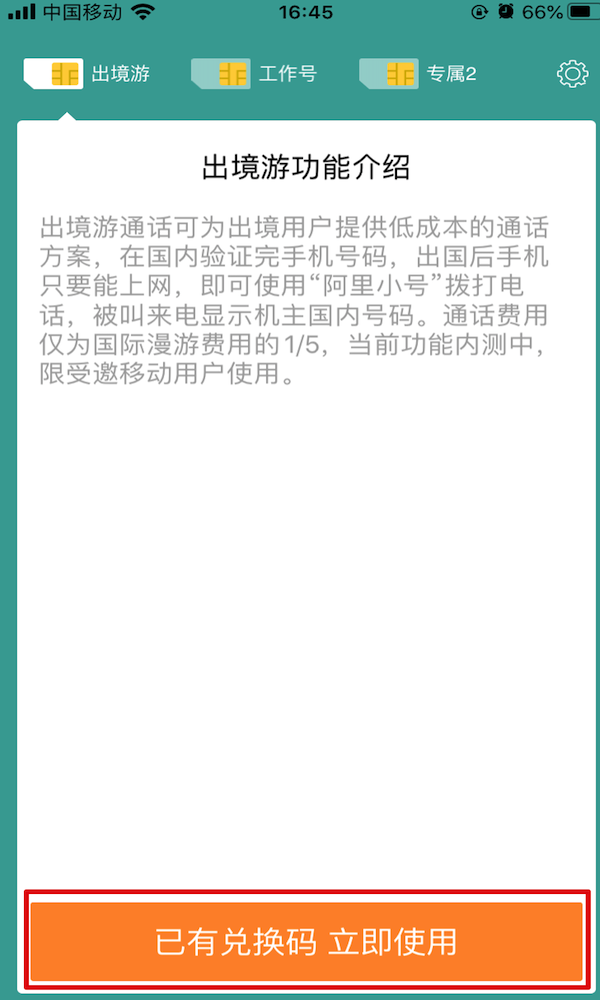Image resolution: width=600 pixels, height=1000 pixels.
Task: Select the 工作号 tab
Action: (255, 74)
